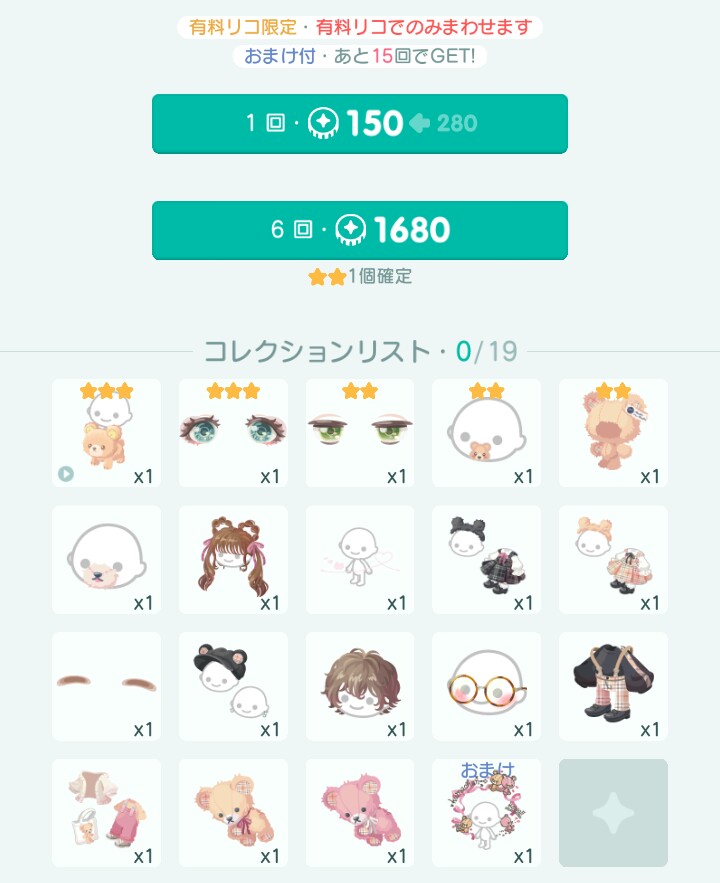Open the two-star green eyes item

(x=360, y=433)
